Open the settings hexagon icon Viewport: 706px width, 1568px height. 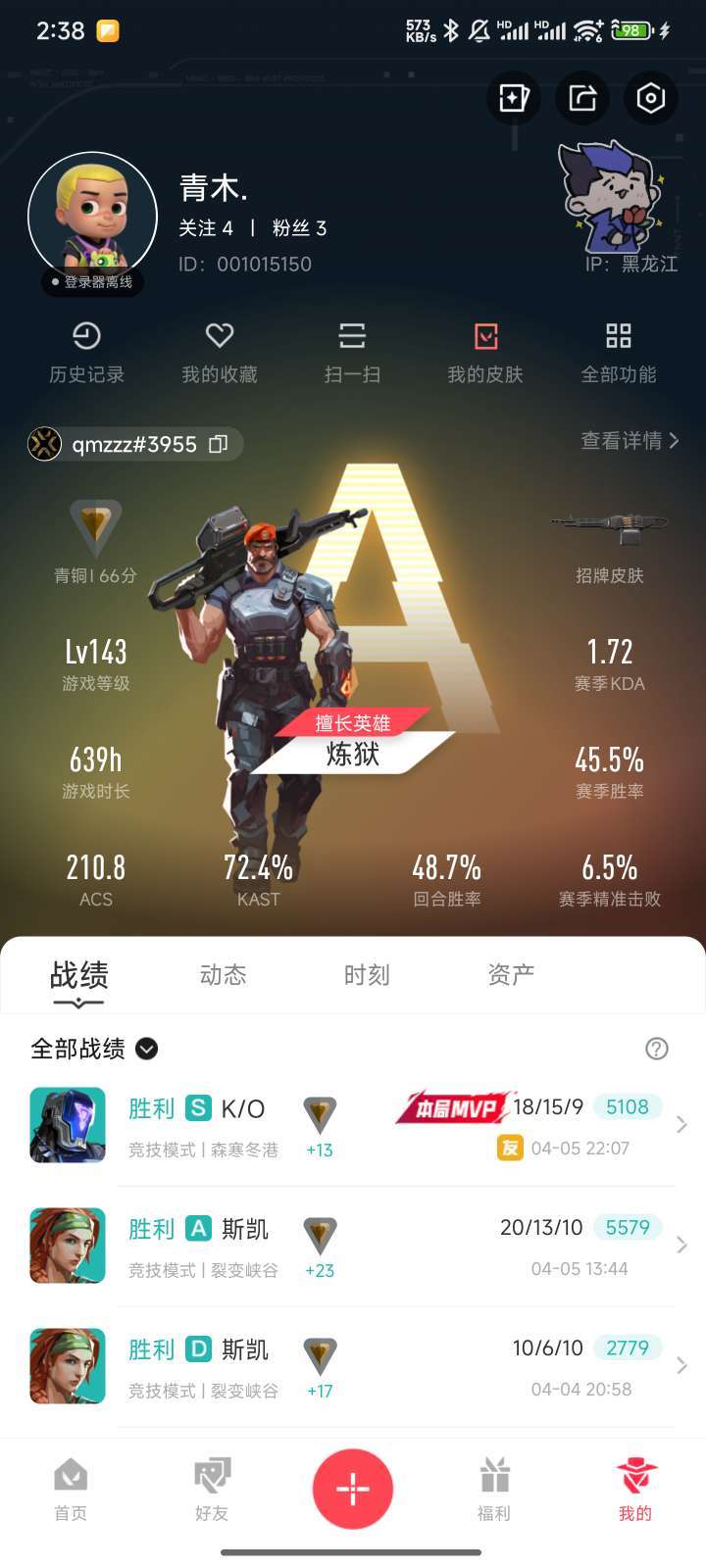click(x=650, y=98)
